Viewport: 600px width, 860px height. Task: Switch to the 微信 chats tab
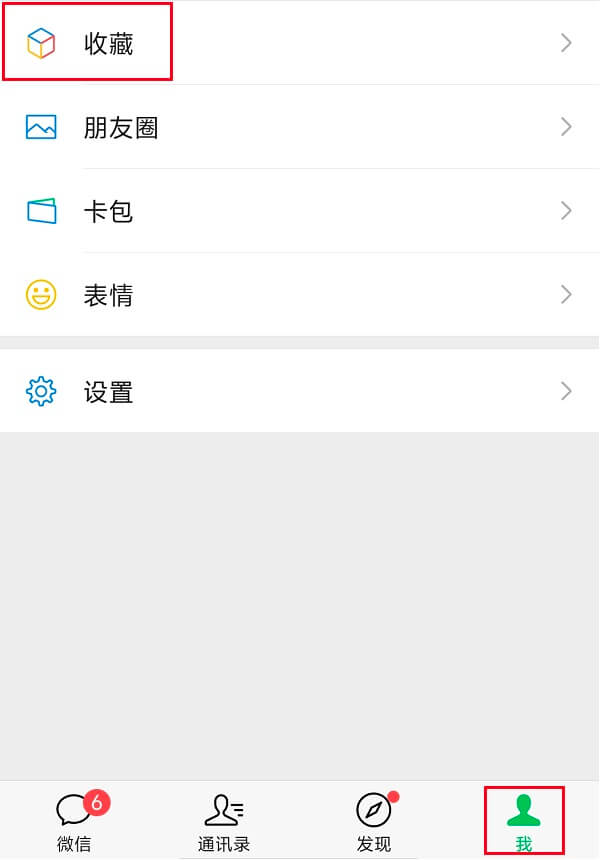[75, 820]
